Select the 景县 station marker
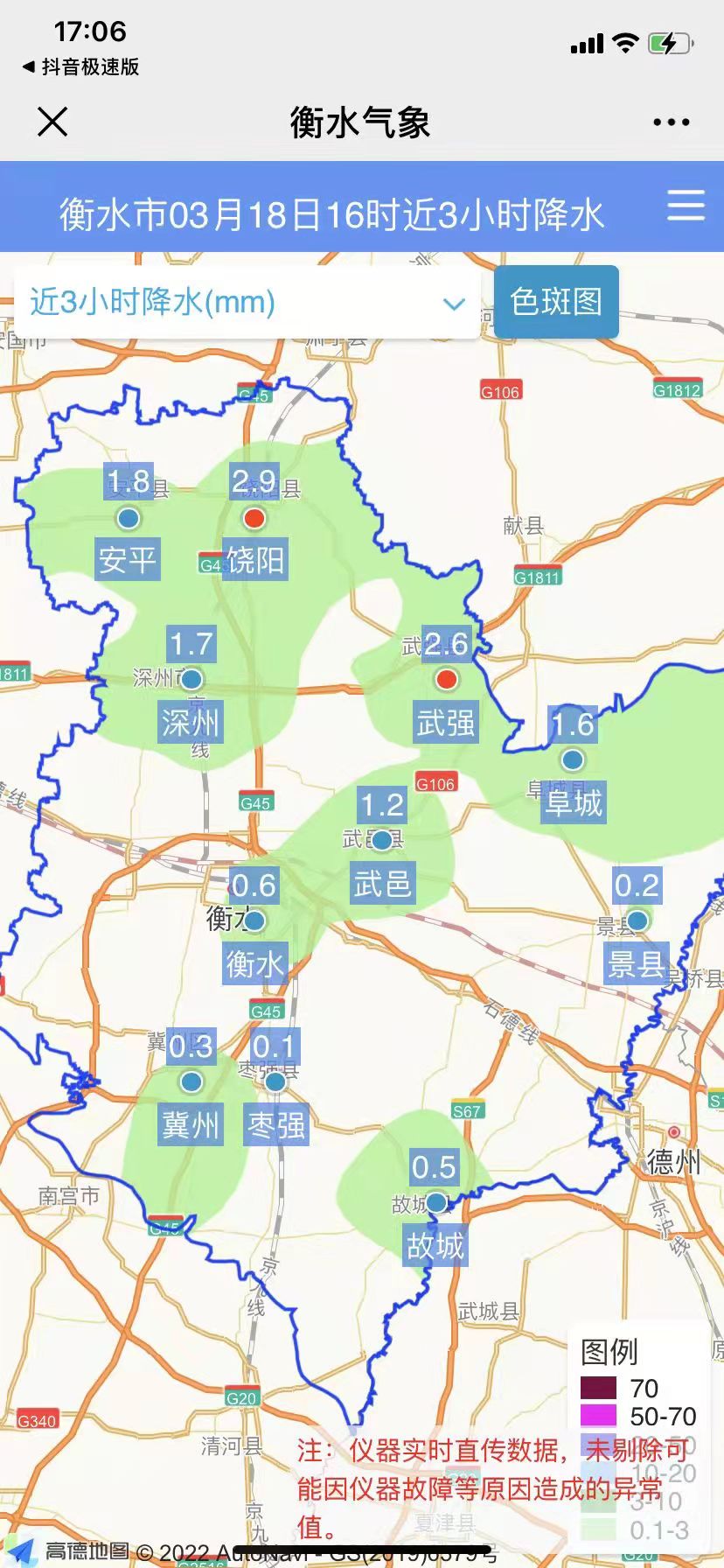This screenshot has width=724, height=1568. pos(637,920)
